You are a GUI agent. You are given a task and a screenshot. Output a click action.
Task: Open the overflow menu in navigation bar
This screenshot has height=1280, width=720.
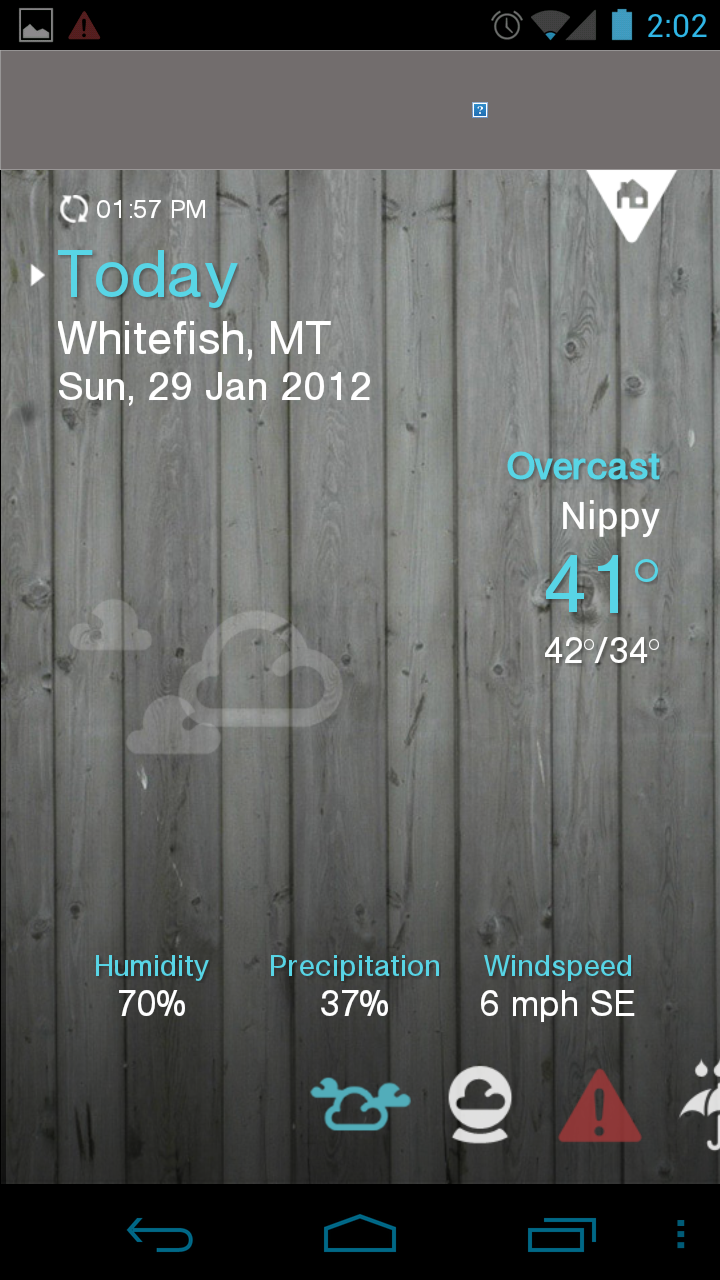tap(681, 1235)
